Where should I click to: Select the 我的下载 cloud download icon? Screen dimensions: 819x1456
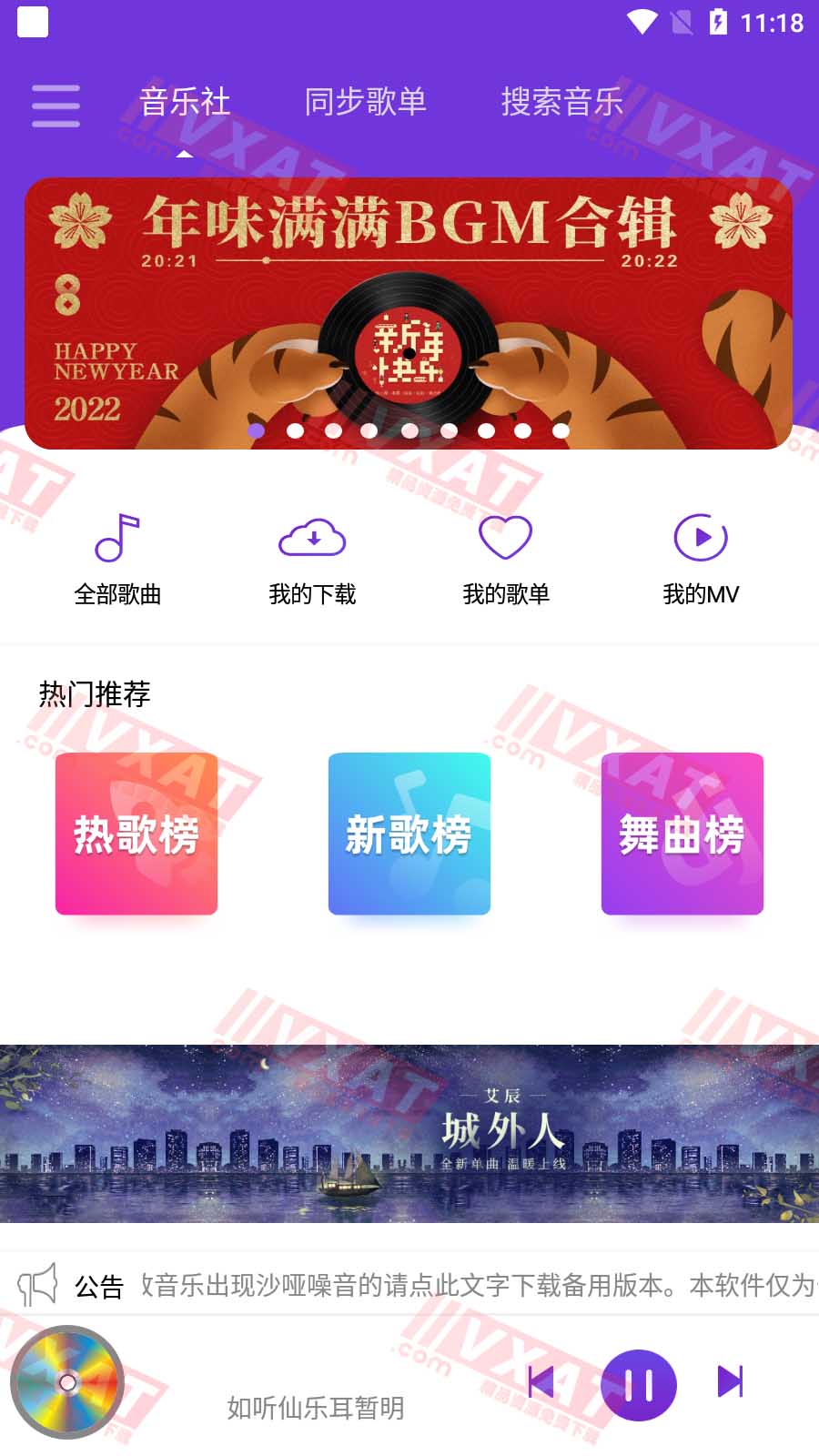tap(313, 539)
